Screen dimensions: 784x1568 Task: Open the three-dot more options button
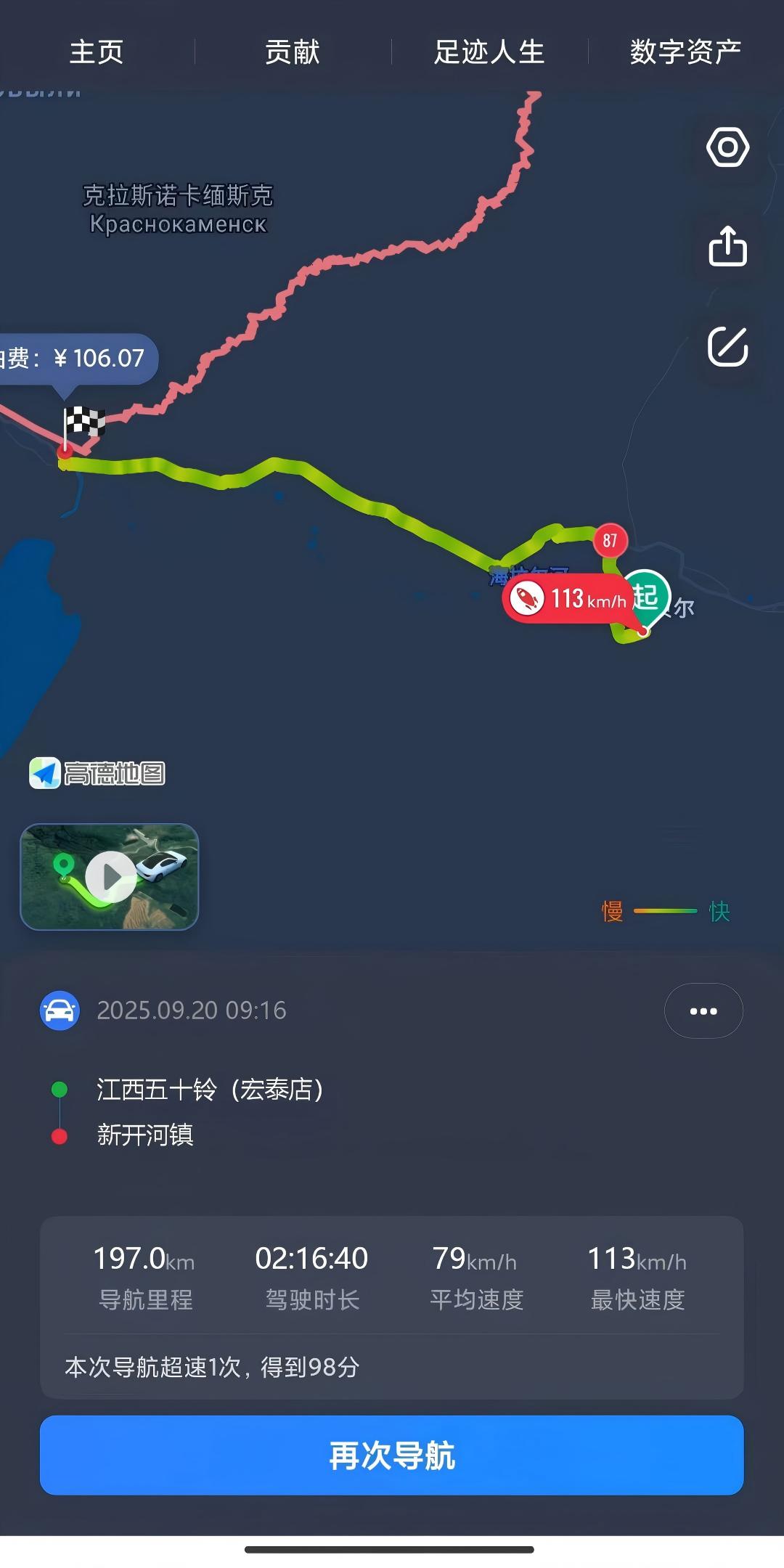pos(703,1010)
